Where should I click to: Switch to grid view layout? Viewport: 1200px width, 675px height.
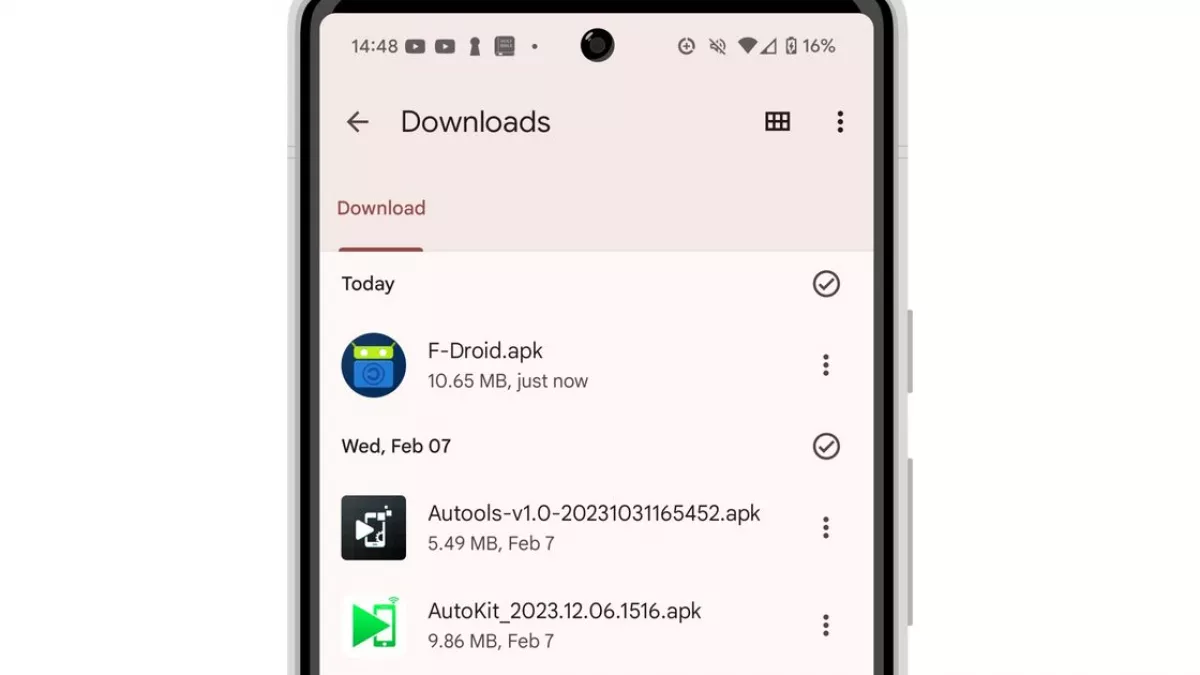click(777, 122)
